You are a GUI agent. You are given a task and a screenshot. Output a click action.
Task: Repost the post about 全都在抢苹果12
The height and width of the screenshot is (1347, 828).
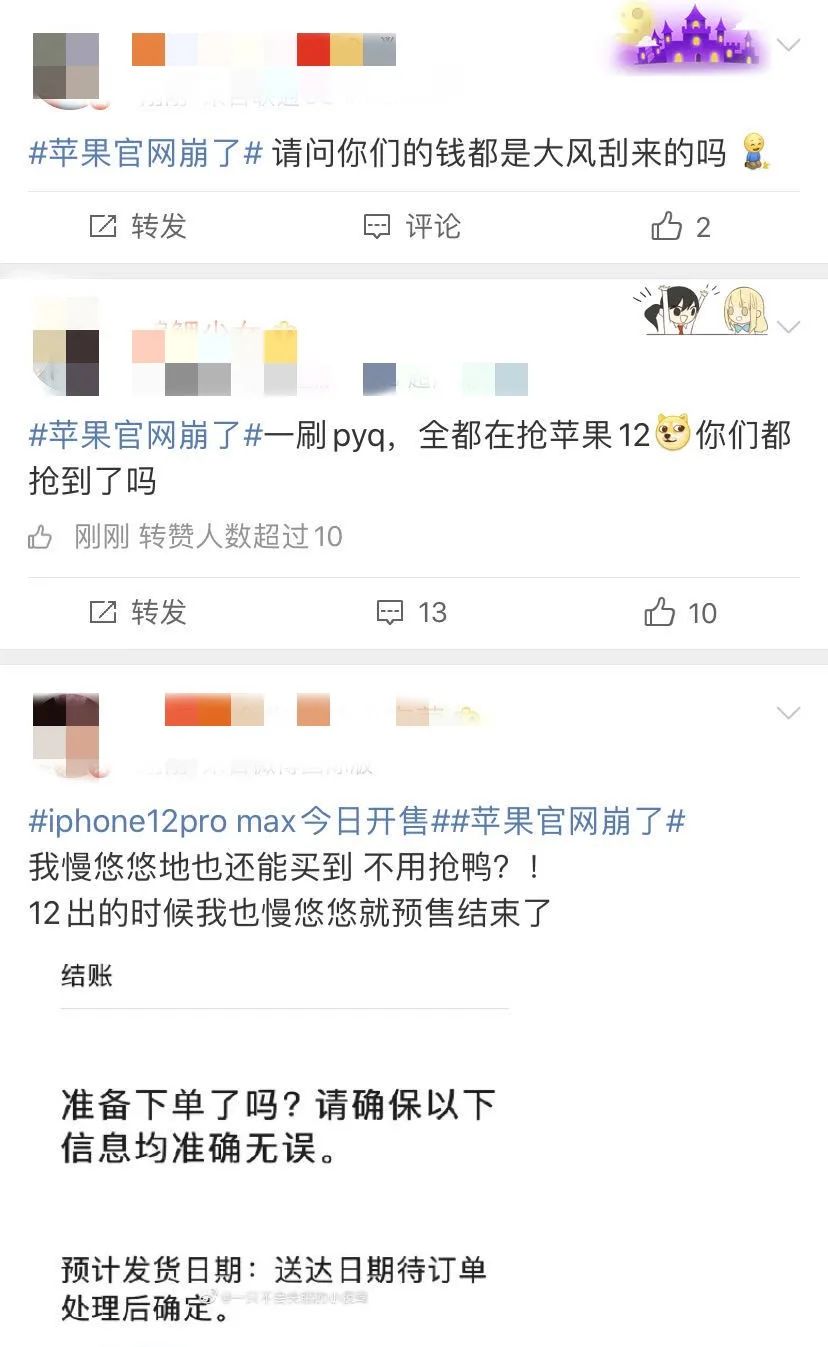click(138, 612)
